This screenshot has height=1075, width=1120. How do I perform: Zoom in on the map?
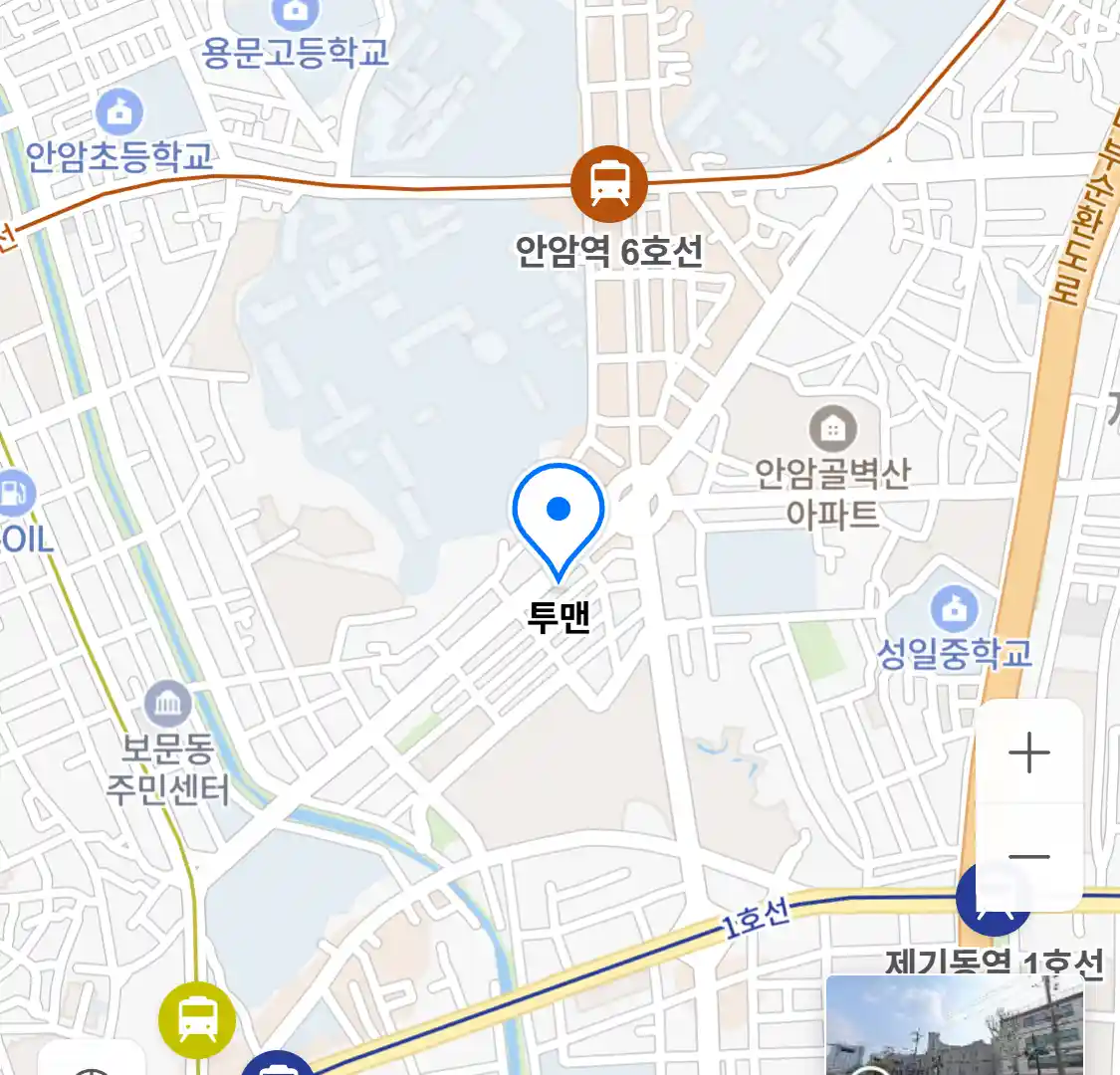click(x=1028, y=752)
